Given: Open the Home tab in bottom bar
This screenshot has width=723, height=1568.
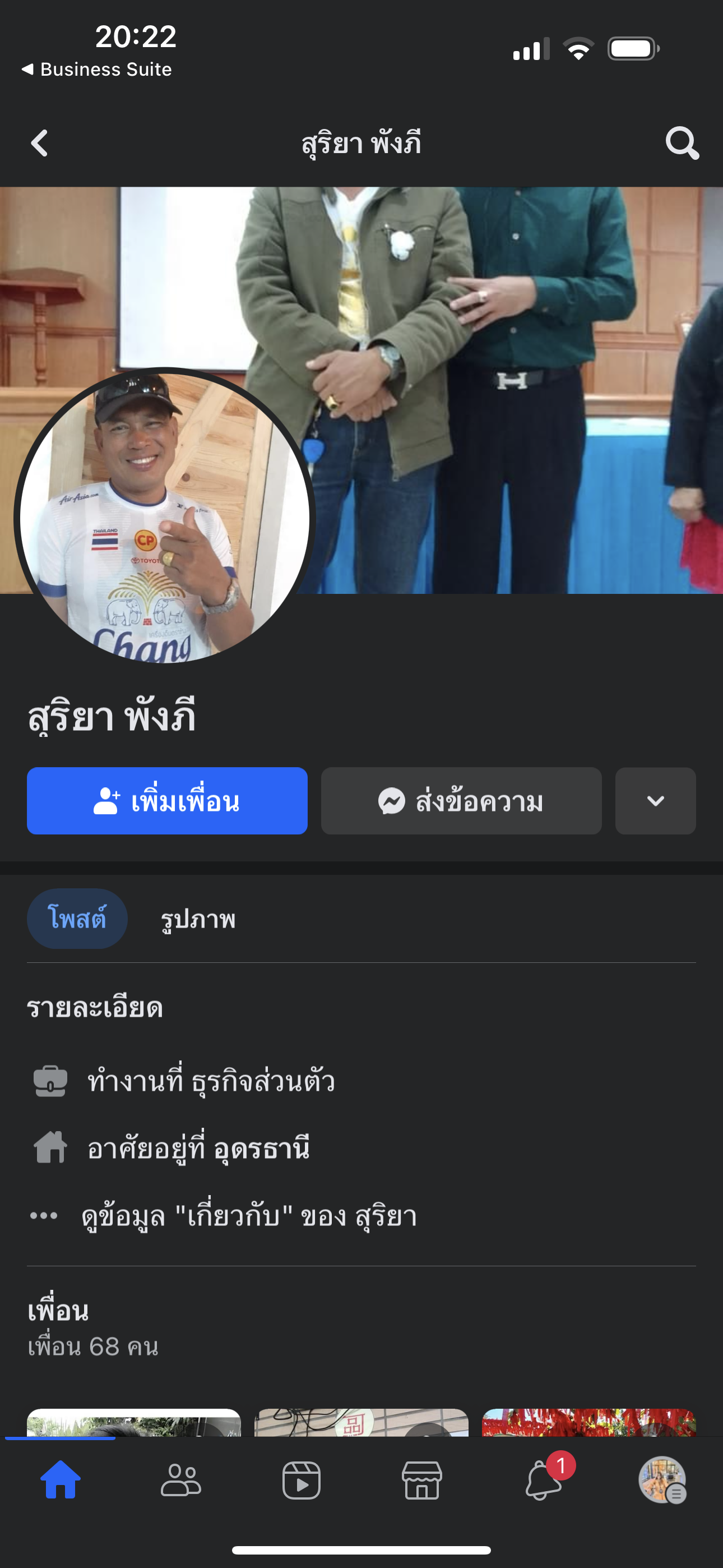Looking at the screenshot, I should (61, 1481).
